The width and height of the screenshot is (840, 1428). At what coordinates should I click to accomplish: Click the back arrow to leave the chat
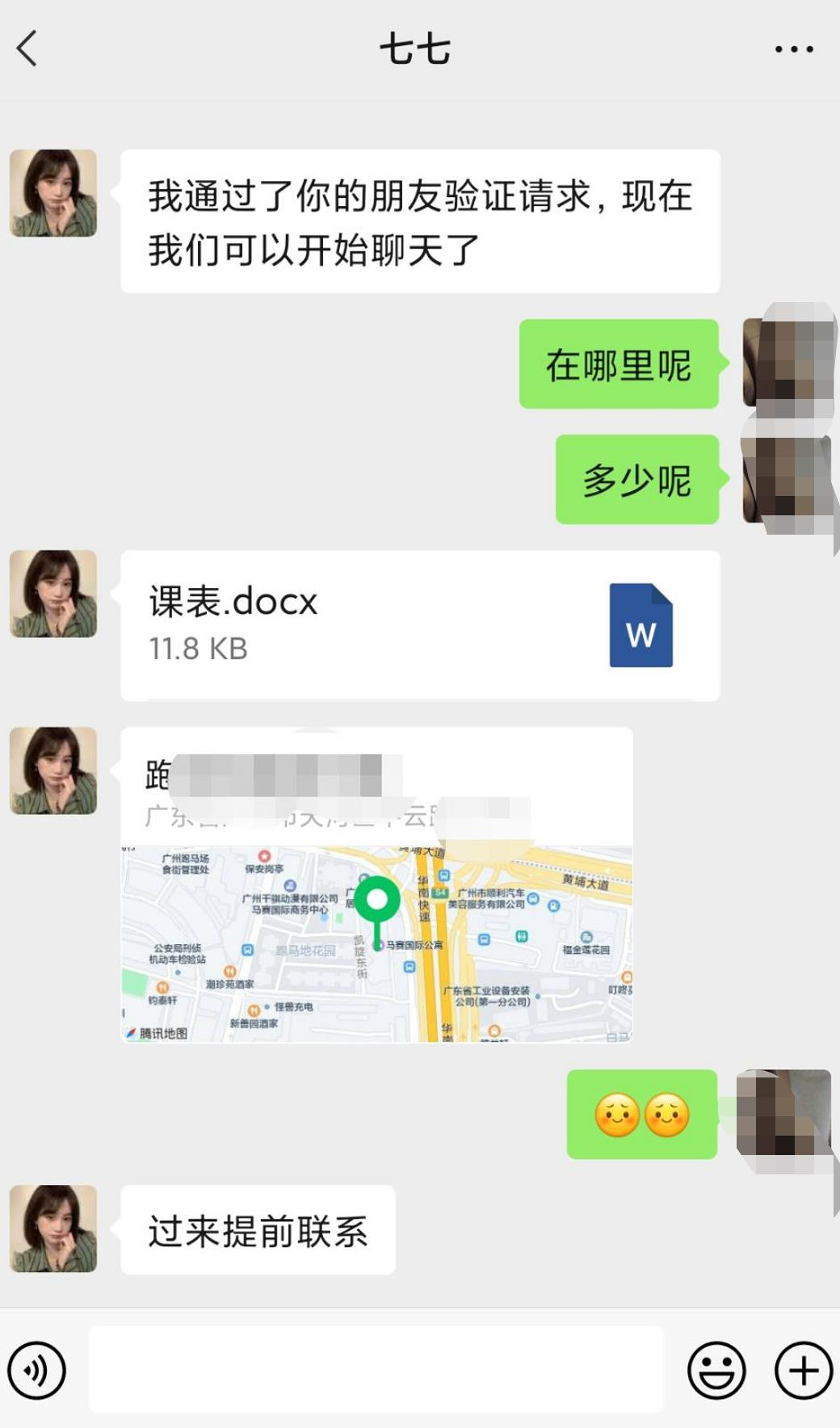pyautogui.click(x=27, y=48)
